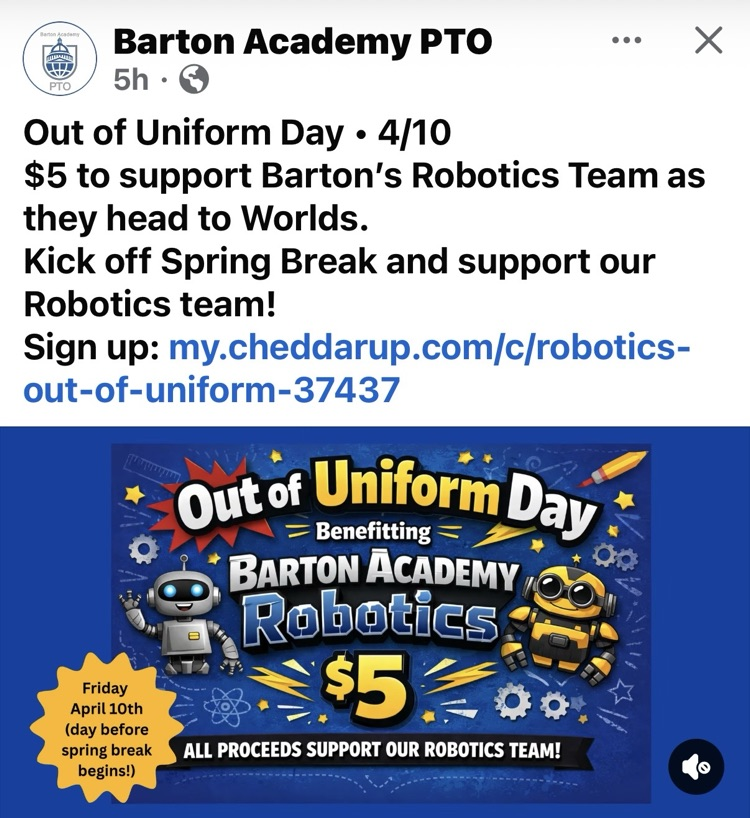Tap the yellow Friday April 10th starburst badge

click(106, 729)
